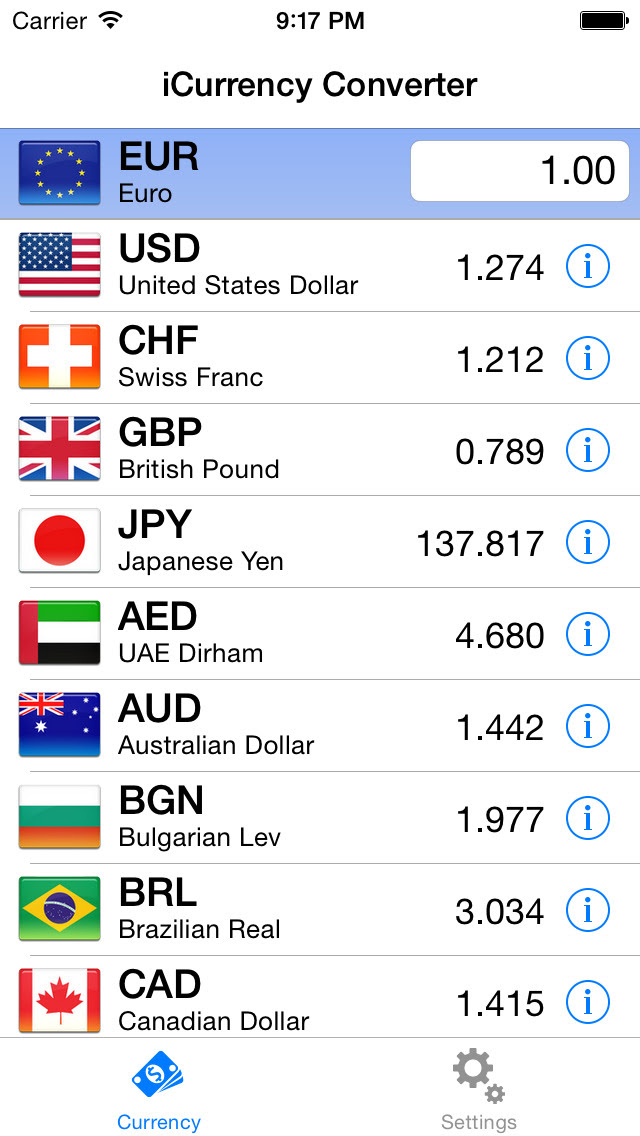Tap the info icon for British Pound
640x1136 pixels.
click(588, 450)
